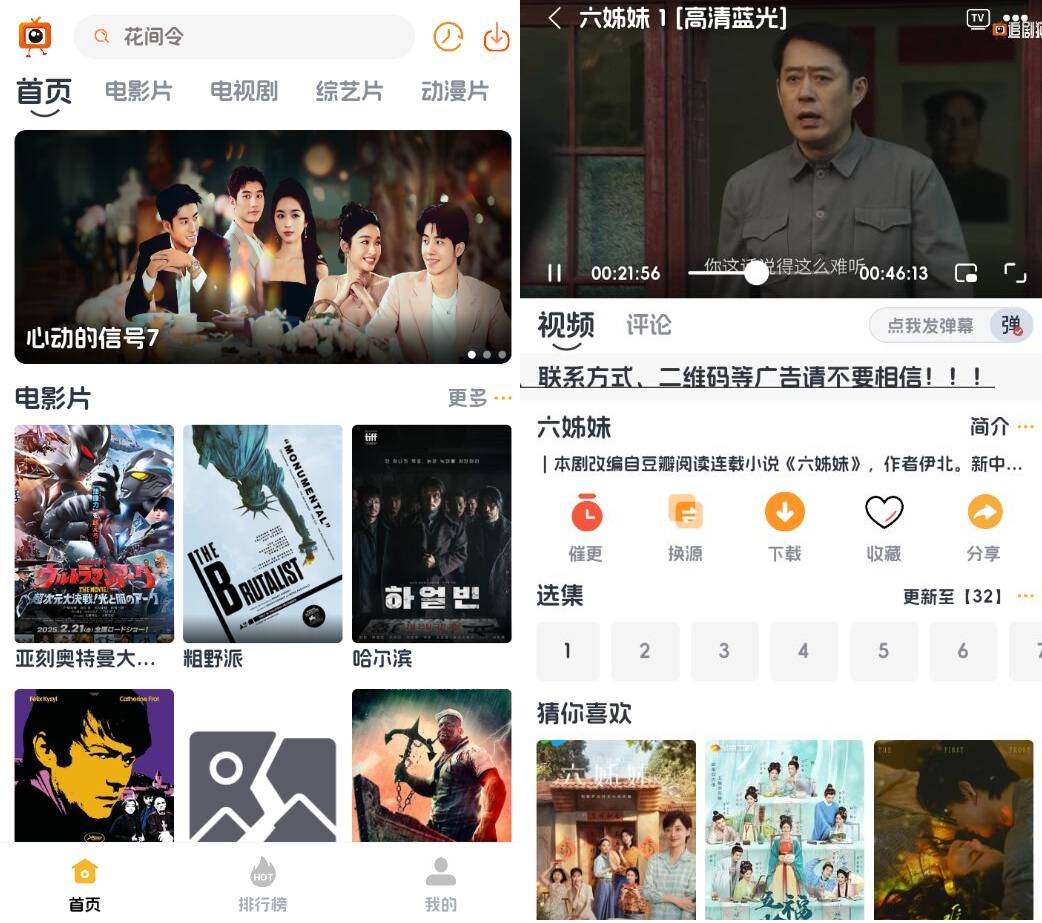Share the show using 分享
Image resolution: width=1042 pixels, height=923 pixels.
coord(984,527)
